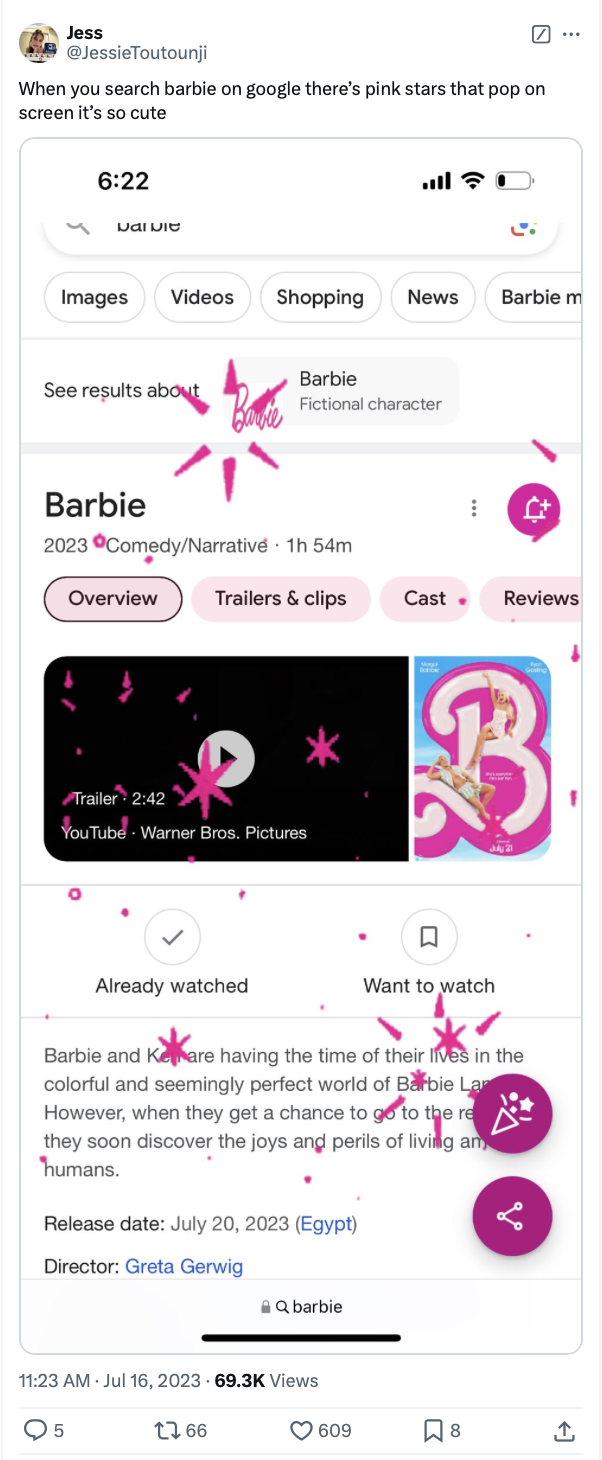Screen dimensions: 602x1460
Task: Tap the slashed-square icon beside the overflow menu
Action: point(541,35)
